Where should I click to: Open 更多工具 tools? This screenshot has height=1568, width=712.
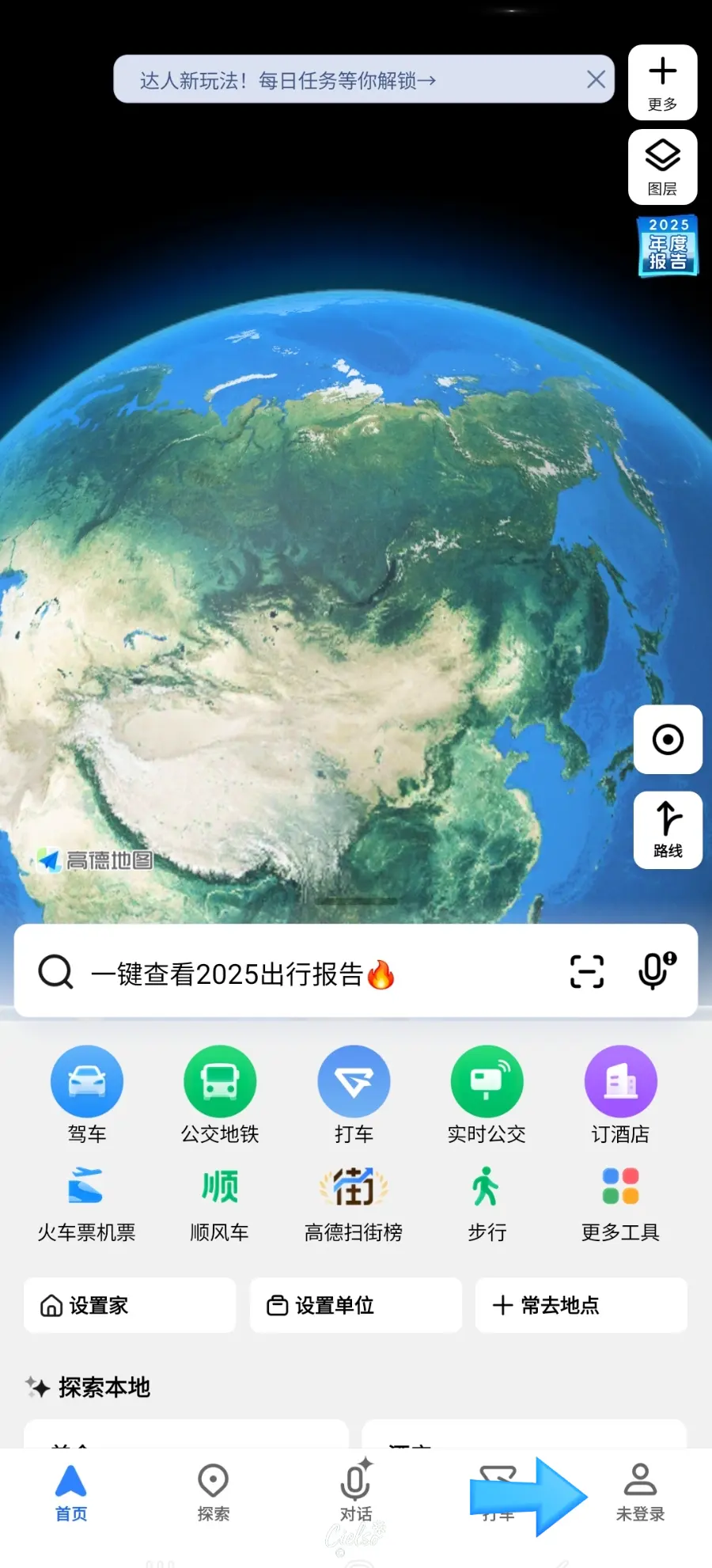pos(620,1204)
